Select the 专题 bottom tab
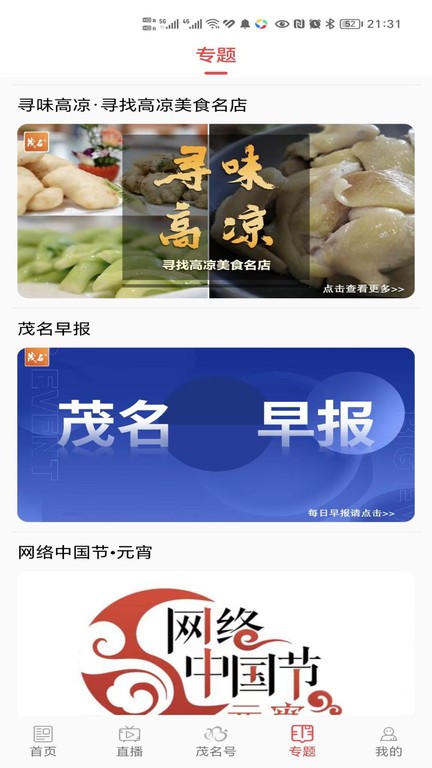This screenshot has height=768, width=432. pos(302,741)
